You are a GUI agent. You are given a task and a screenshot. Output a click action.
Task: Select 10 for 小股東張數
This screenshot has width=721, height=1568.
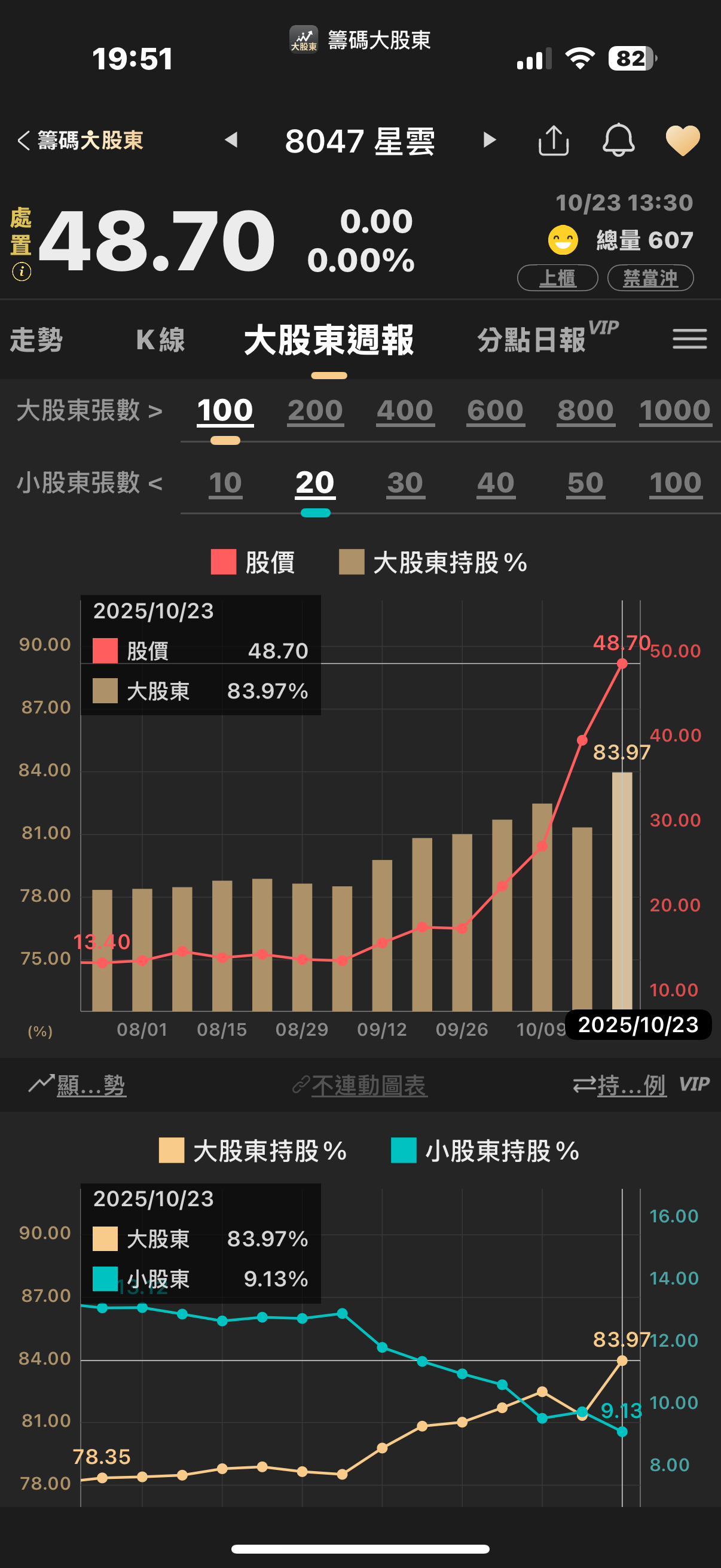pos(225,483)
